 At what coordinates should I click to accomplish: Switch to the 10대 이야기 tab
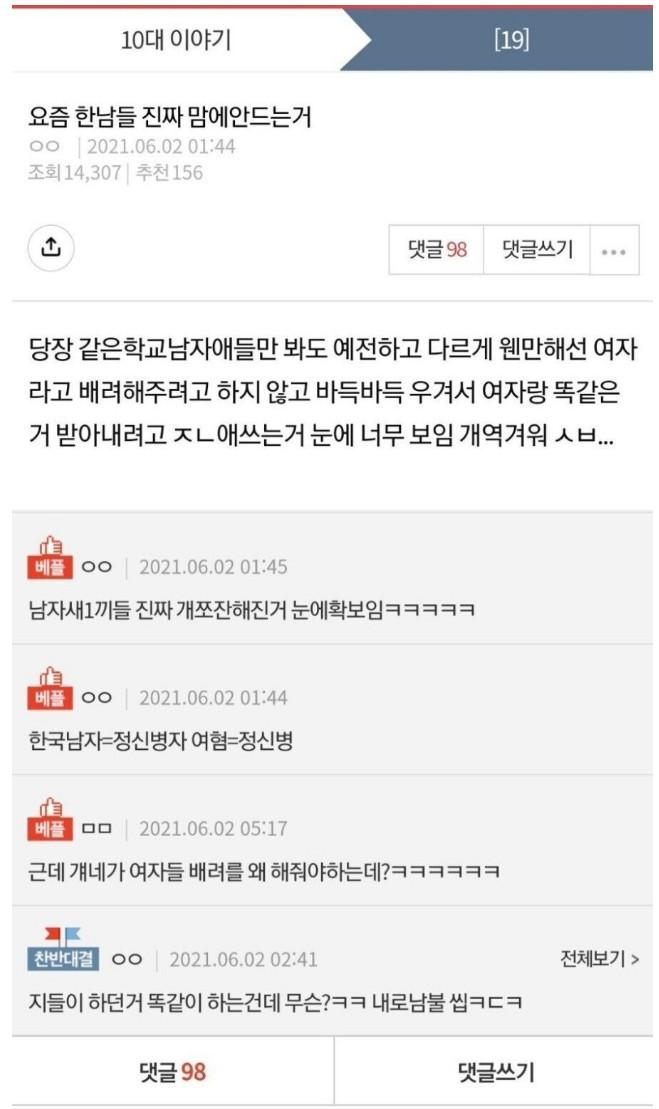pos(176,40)
